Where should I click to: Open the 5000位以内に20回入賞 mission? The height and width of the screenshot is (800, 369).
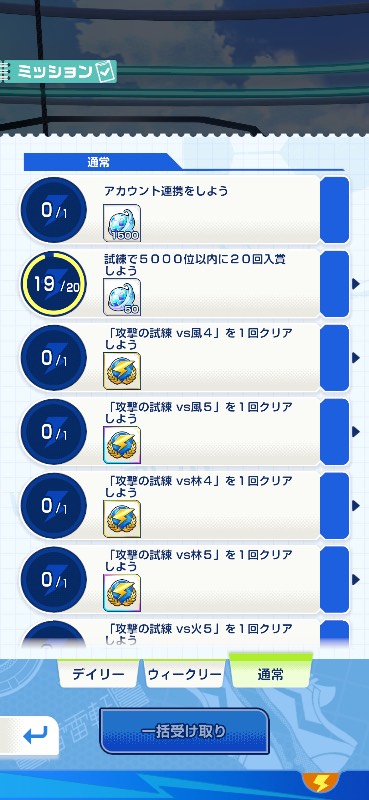tap(184, 284)
